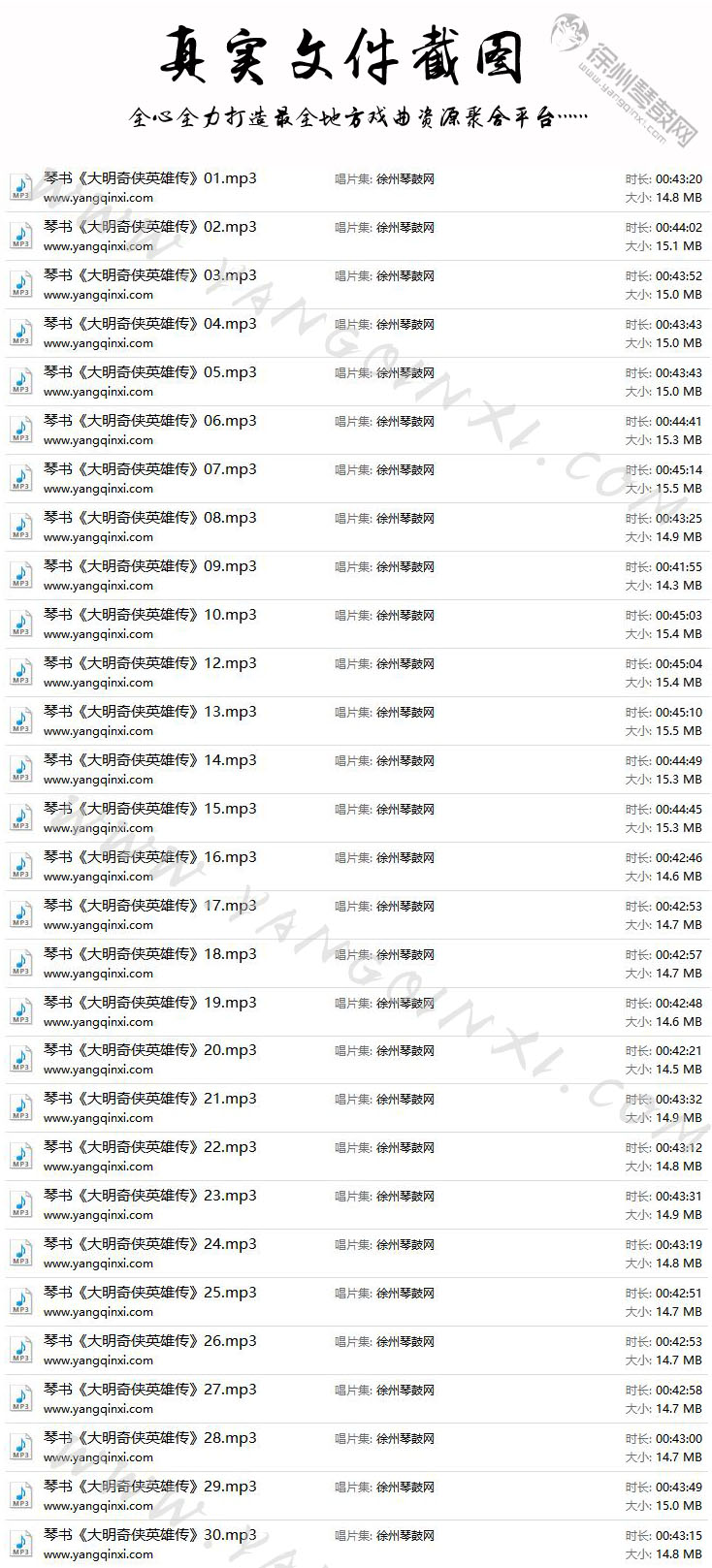Image resolution: width=712 pixels, height=1568 pixels.
Task: Open 琴书《大明奇侠英雄传》23.mp3
Action: (x=150, y=1196)
